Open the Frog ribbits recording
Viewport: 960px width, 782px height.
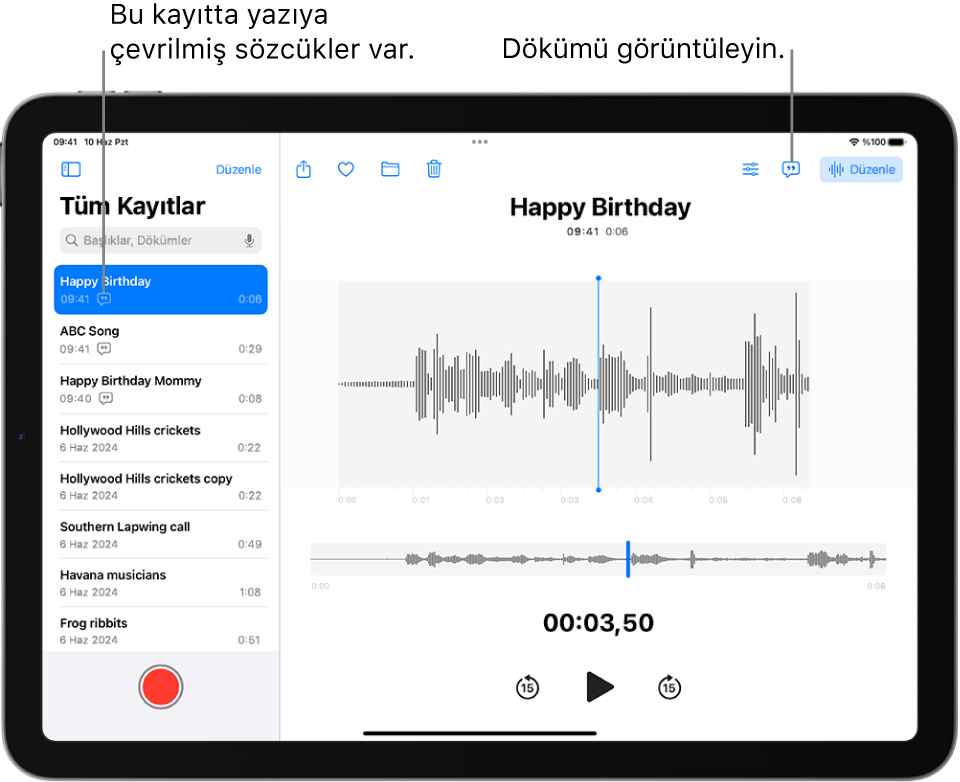160,631
